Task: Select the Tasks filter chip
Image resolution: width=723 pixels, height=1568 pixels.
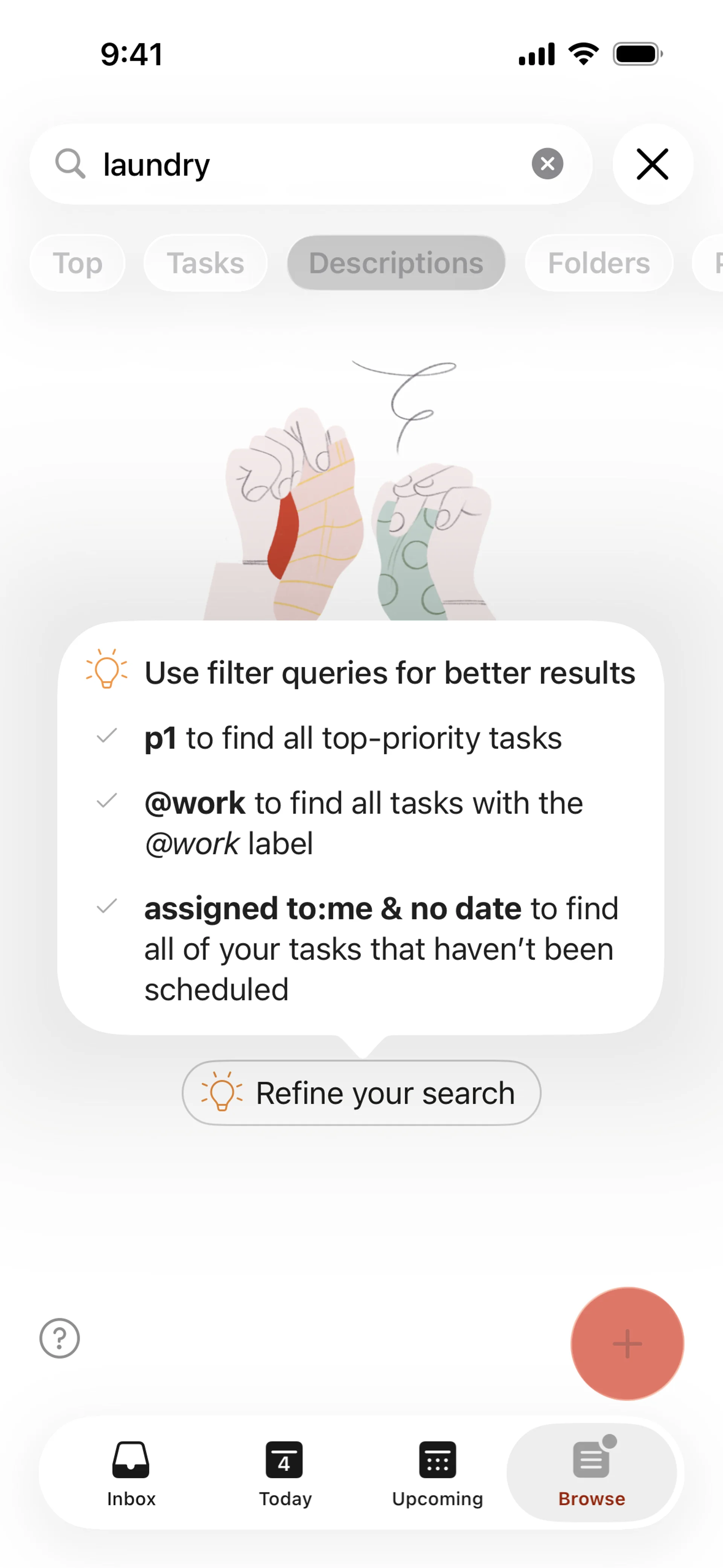Action: click(x=206, y=263)
